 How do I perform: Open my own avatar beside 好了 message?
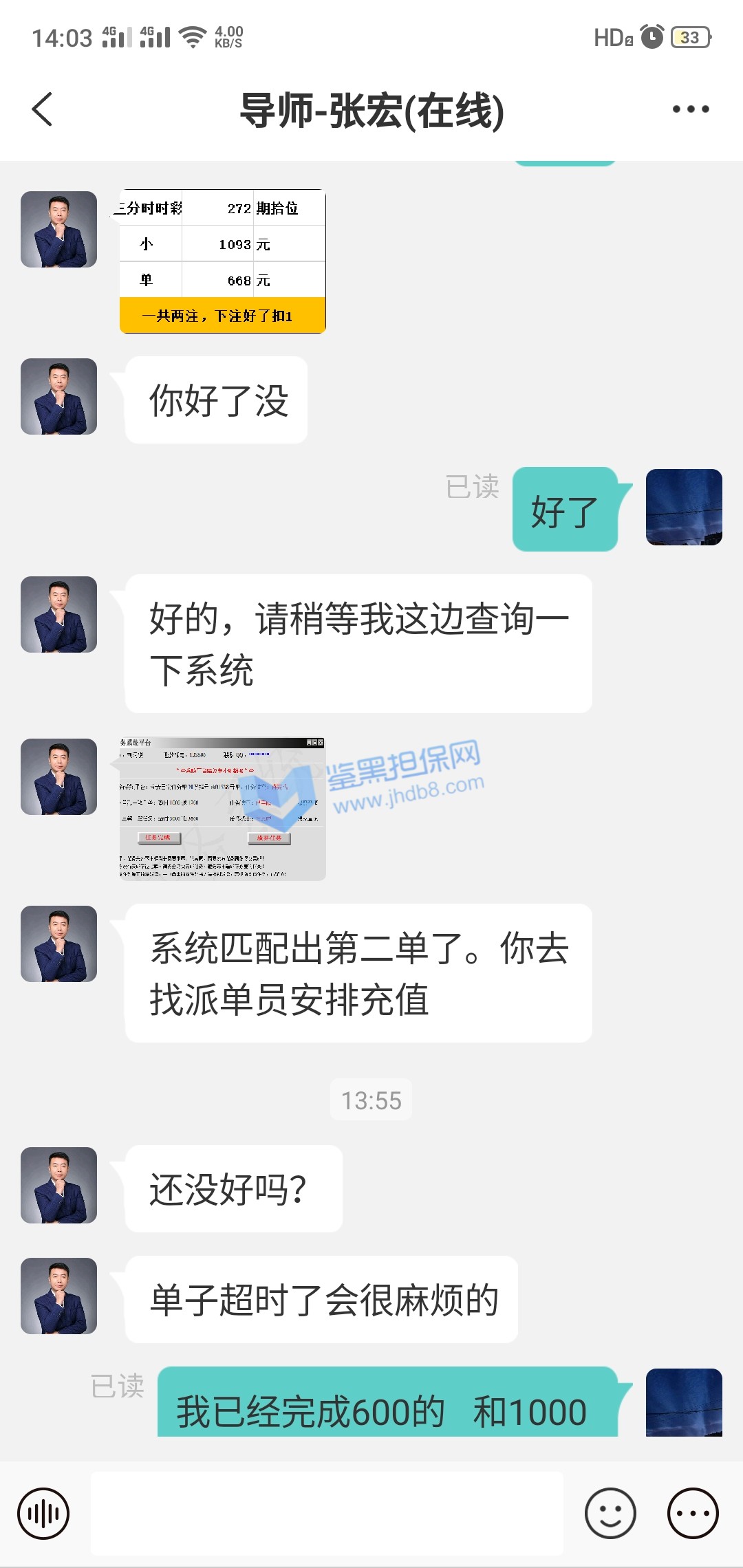(x=684, y=507)
